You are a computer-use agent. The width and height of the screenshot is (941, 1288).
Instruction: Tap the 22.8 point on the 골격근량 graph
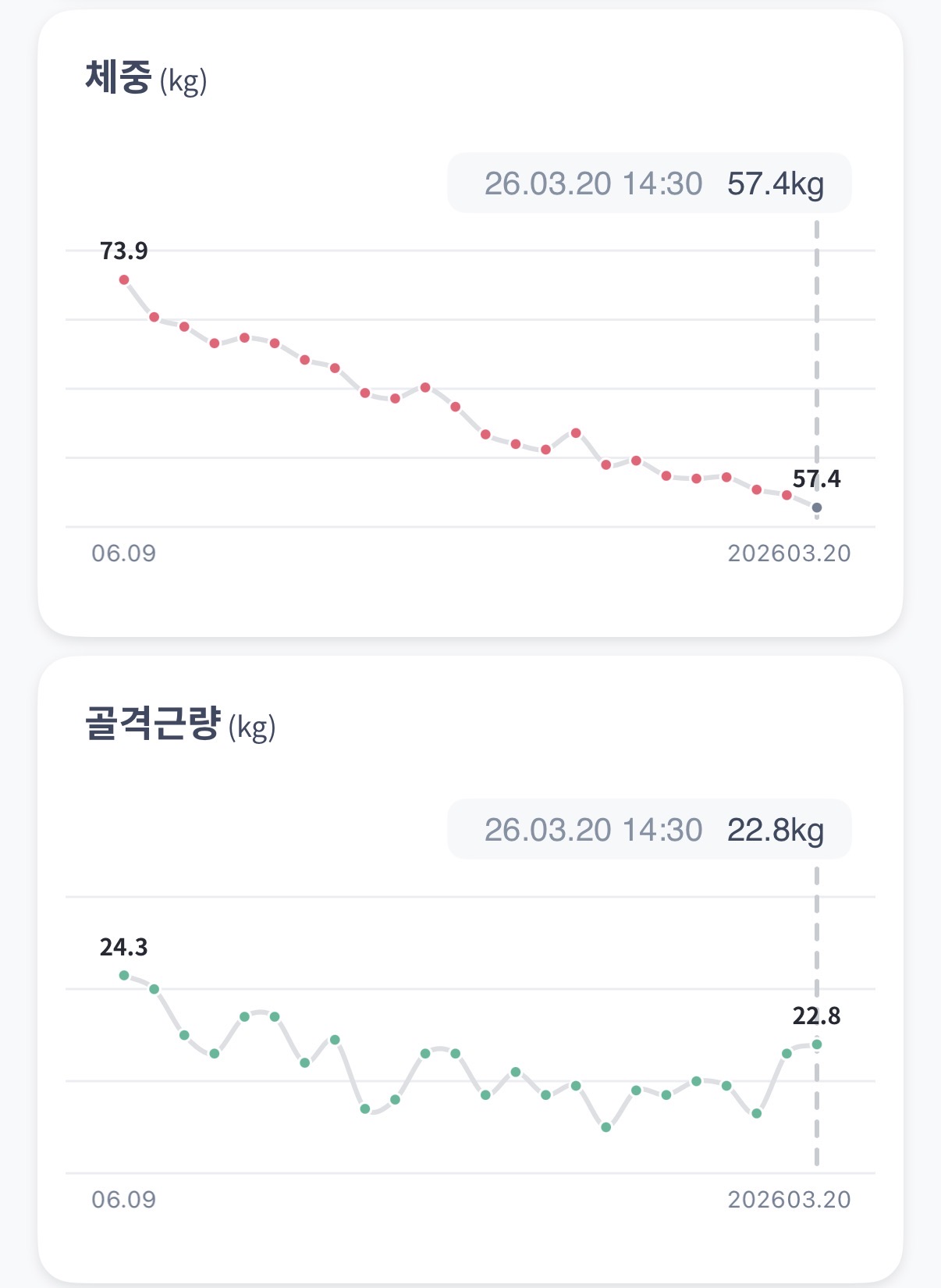pyautogui.click(x=817, y=1044)
